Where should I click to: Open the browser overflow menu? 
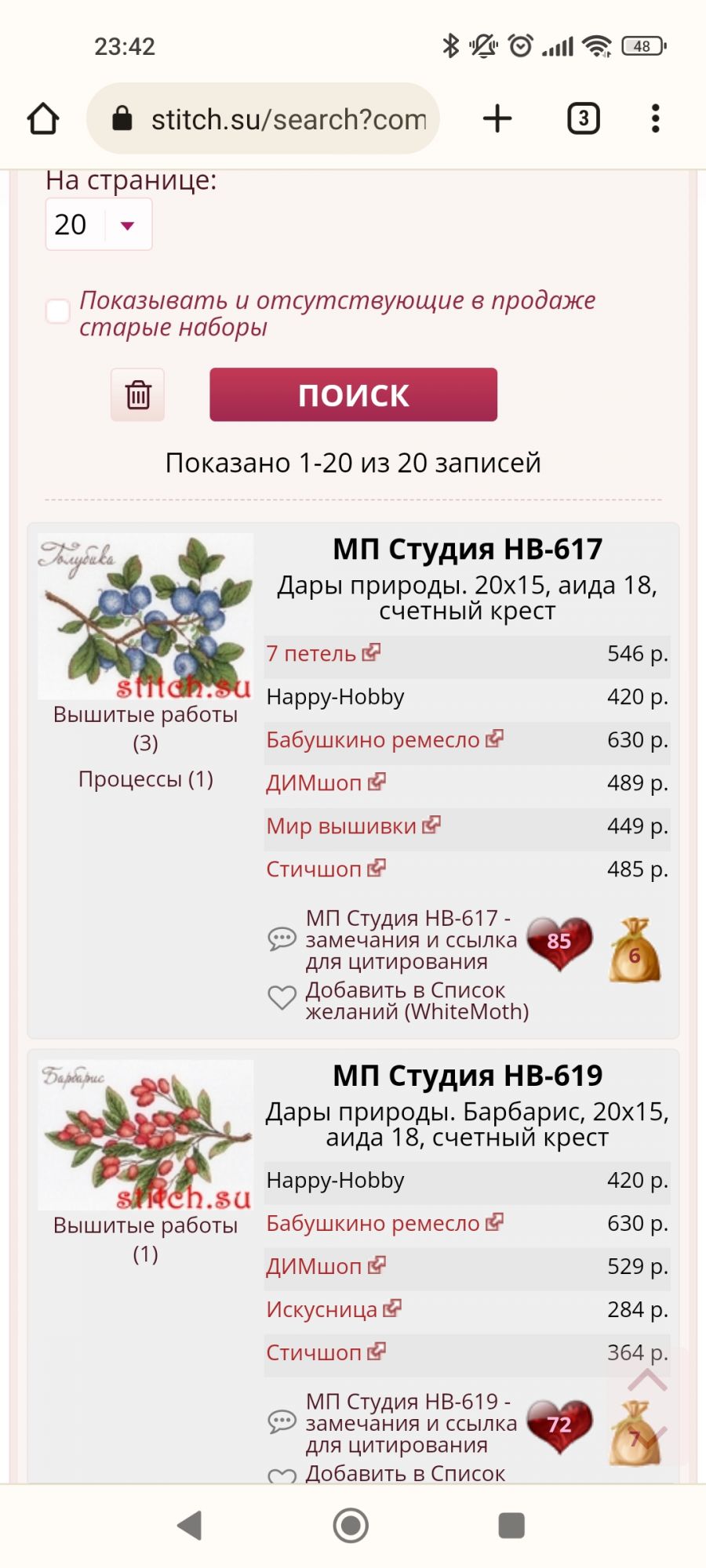pyautogui.click(x=656, y=119)
